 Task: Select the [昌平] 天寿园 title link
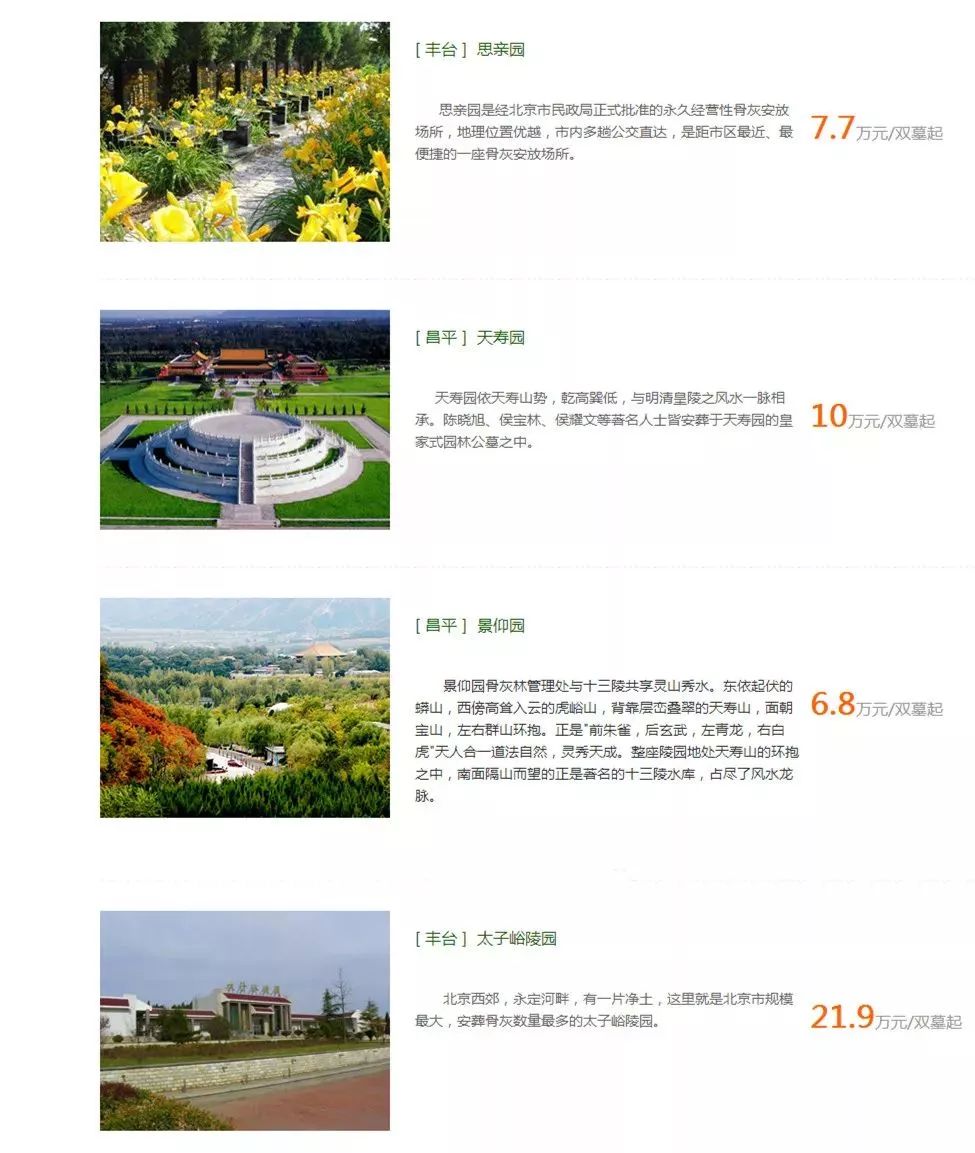point(470,337)
